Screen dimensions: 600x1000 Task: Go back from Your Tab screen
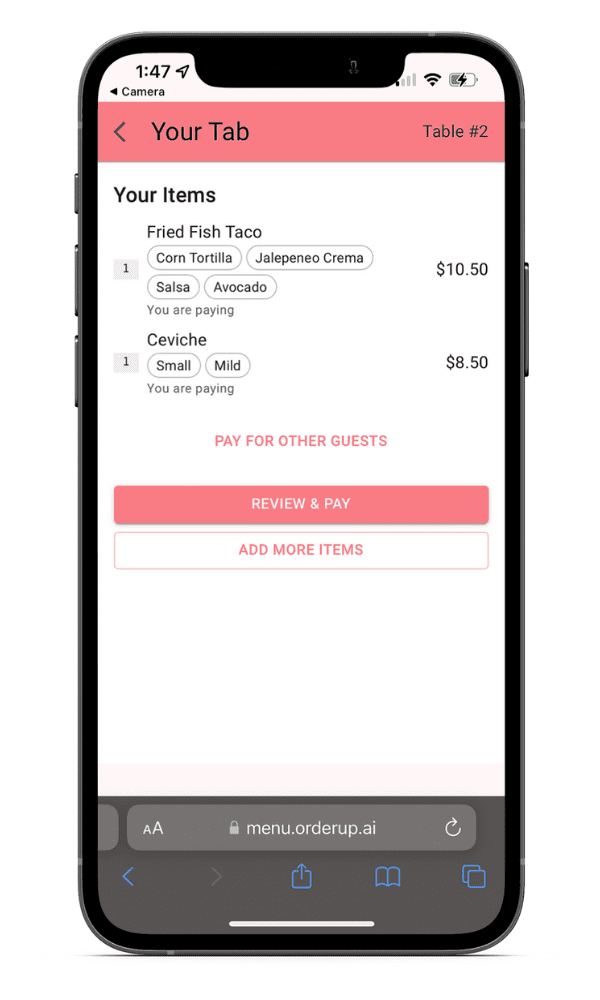pyautogui.click(x=120, y=132)
